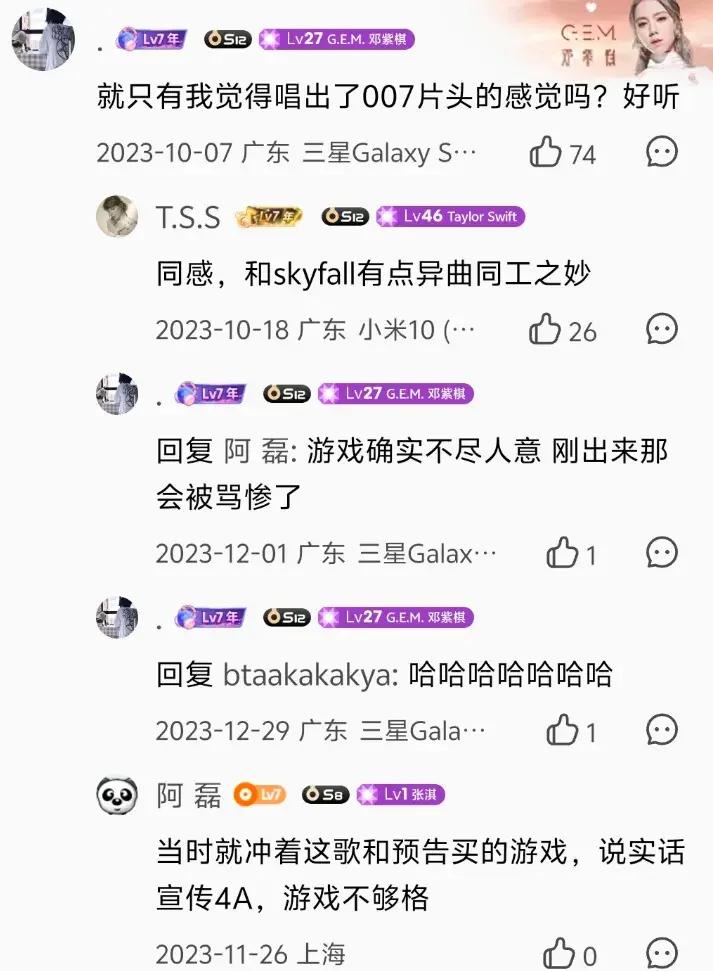Image resolution: width=713 pixels, height=971 pixels.
Task: Reply to T.S.S's skyfall comment
Action: pos(662,328)
